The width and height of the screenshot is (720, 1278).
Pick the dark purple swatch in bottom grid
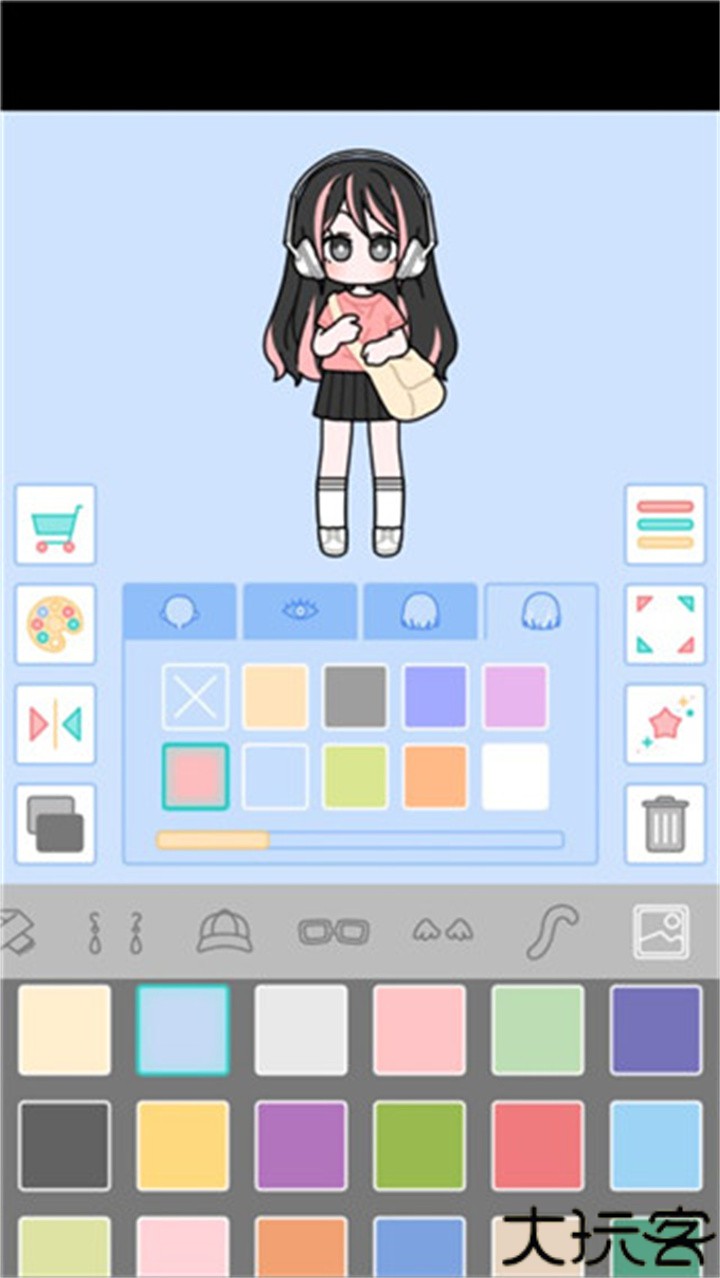(x=656, y=1030)
